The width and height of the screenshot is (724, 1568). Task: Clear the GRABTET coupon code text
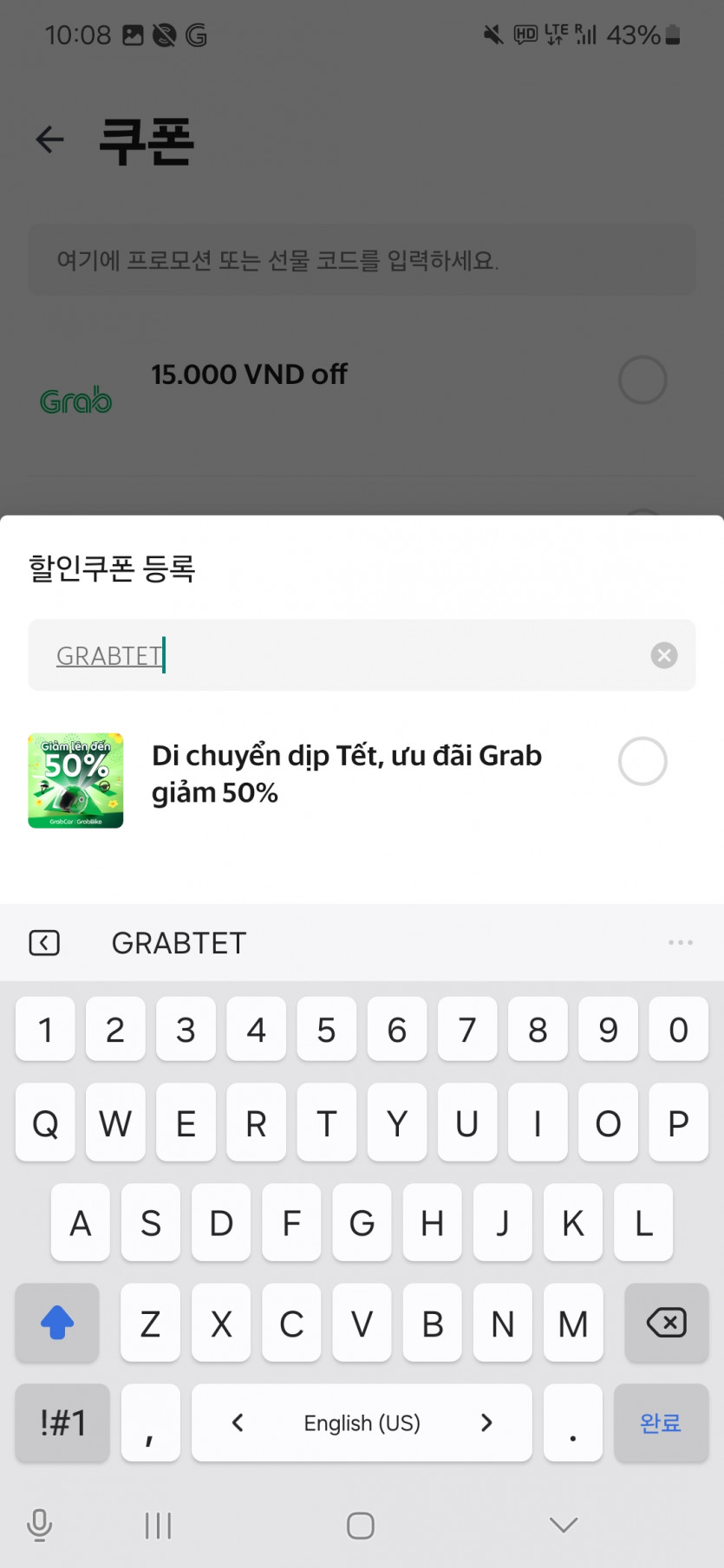[x=664, y=655]
